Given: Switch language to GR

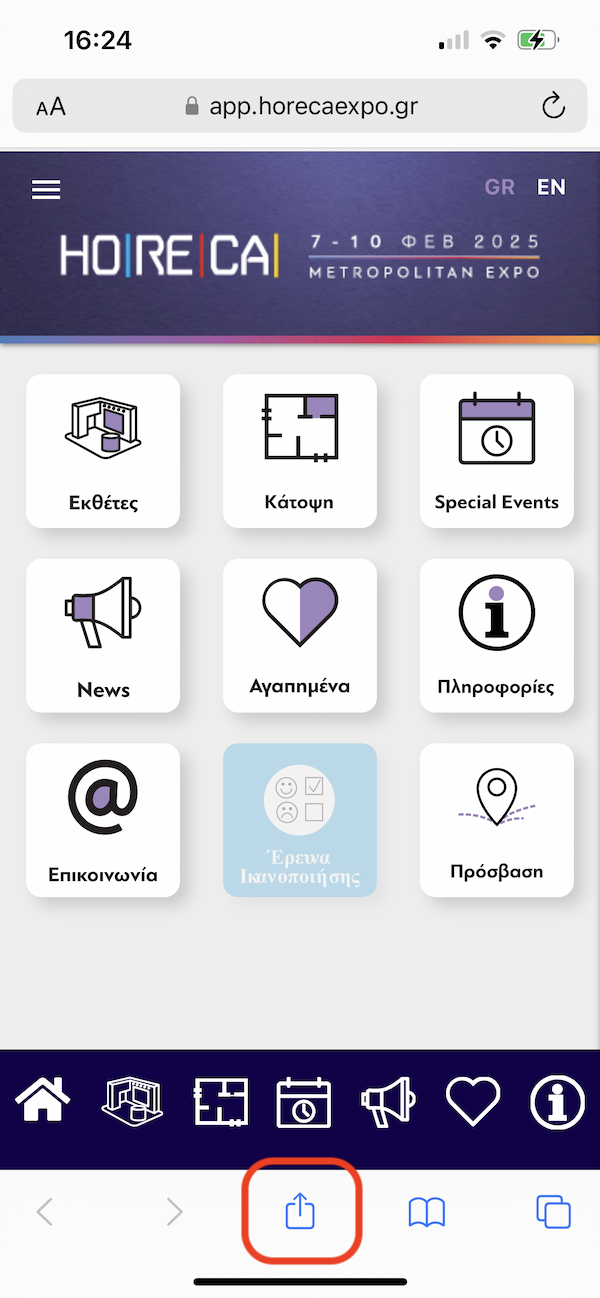Looking at the screenshot, I should pyautogui.click(x=500, y=187).
